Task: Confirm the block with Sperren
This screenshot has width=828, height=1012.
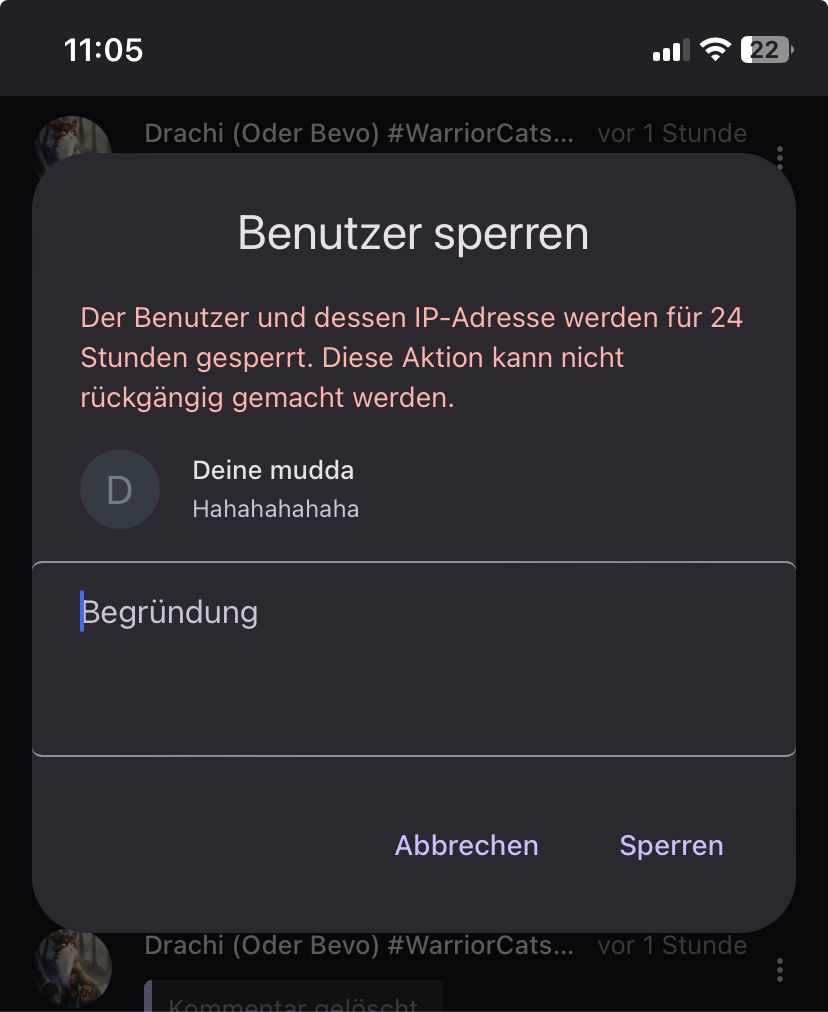Action: pyautogui.click(x=671, y=845)
